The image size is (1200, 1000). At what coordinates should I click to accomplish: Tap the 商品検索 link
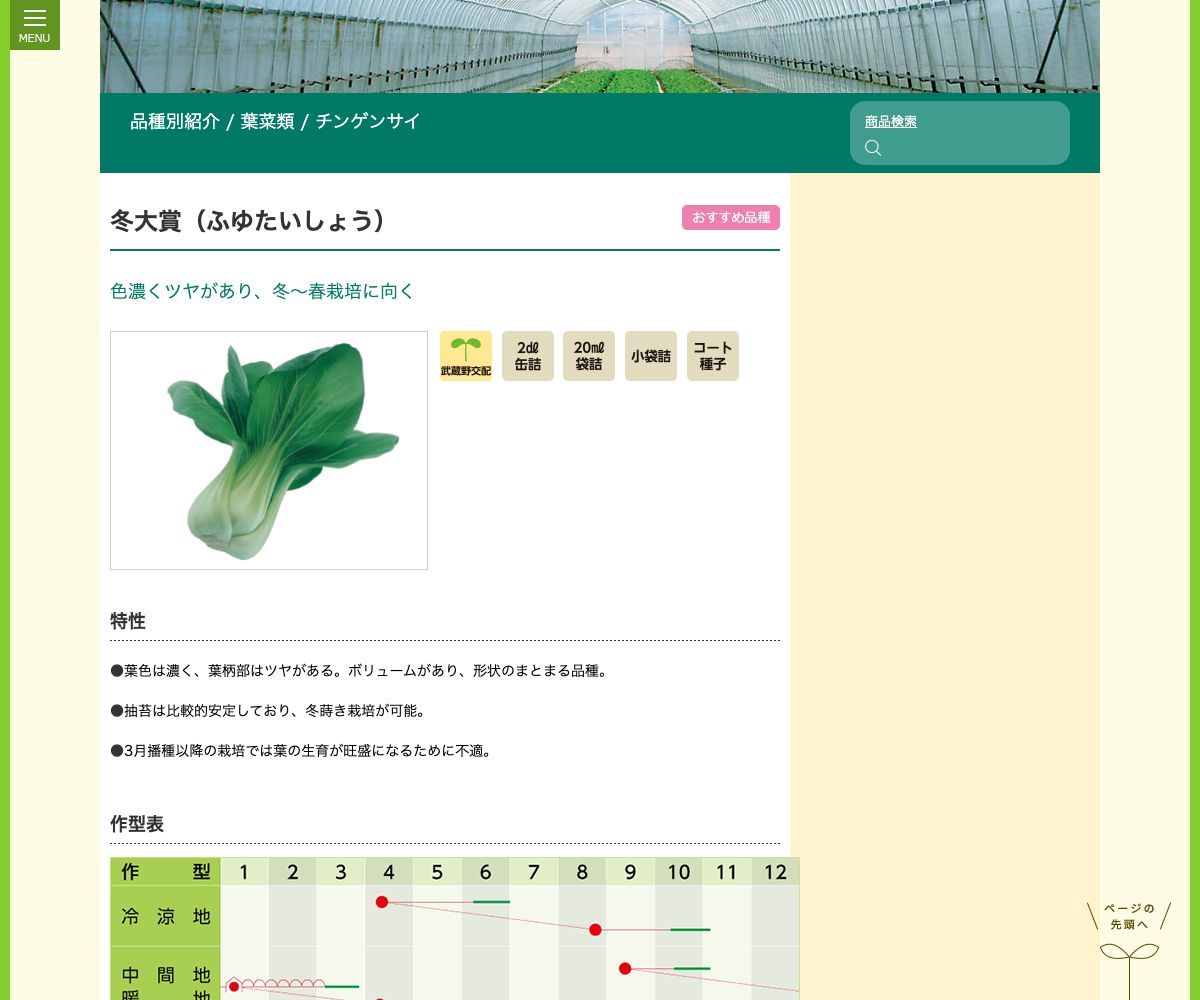[890, 122]
